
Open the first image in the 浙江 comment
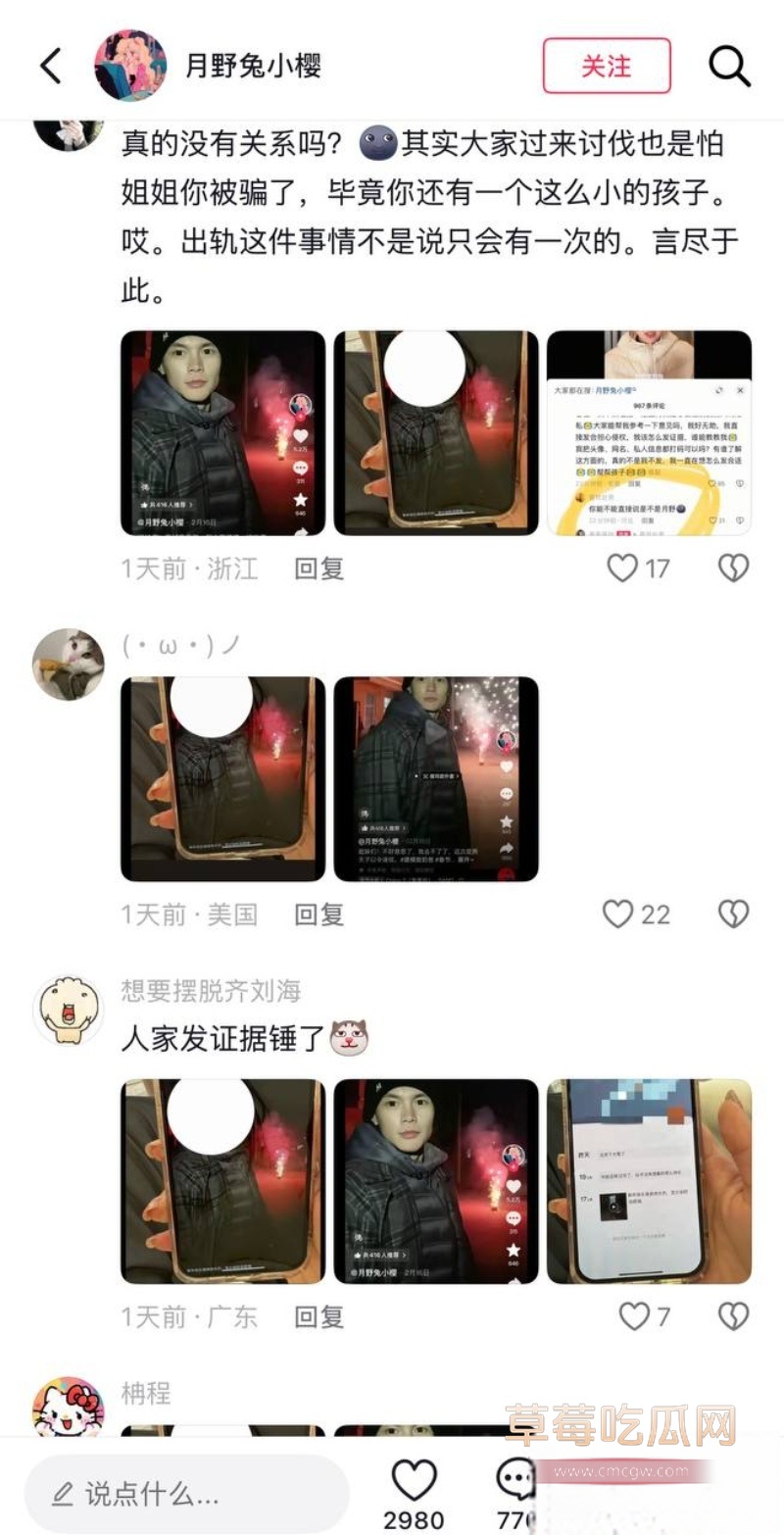(222, 433)
